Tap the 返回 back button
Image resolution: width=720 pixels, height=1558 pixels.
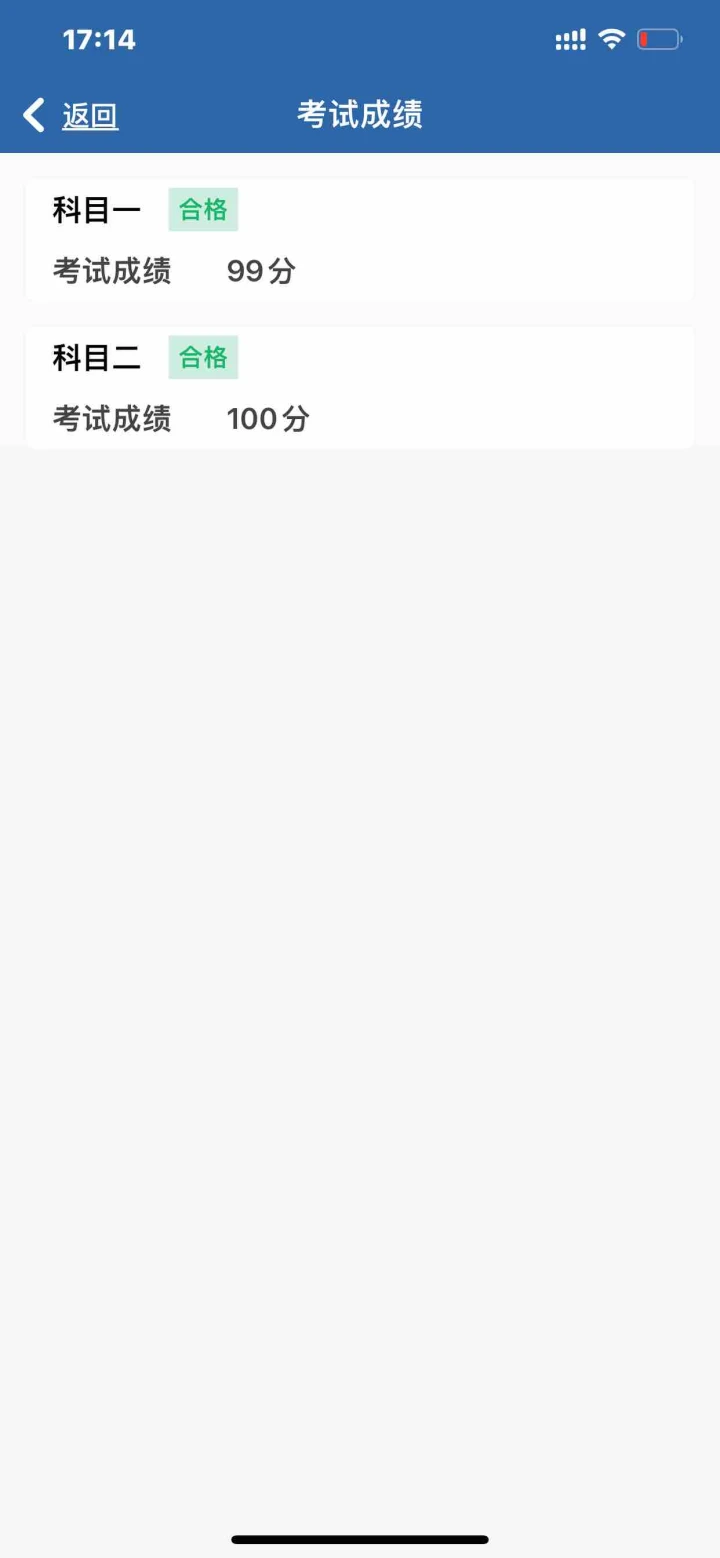pos(71,116)
